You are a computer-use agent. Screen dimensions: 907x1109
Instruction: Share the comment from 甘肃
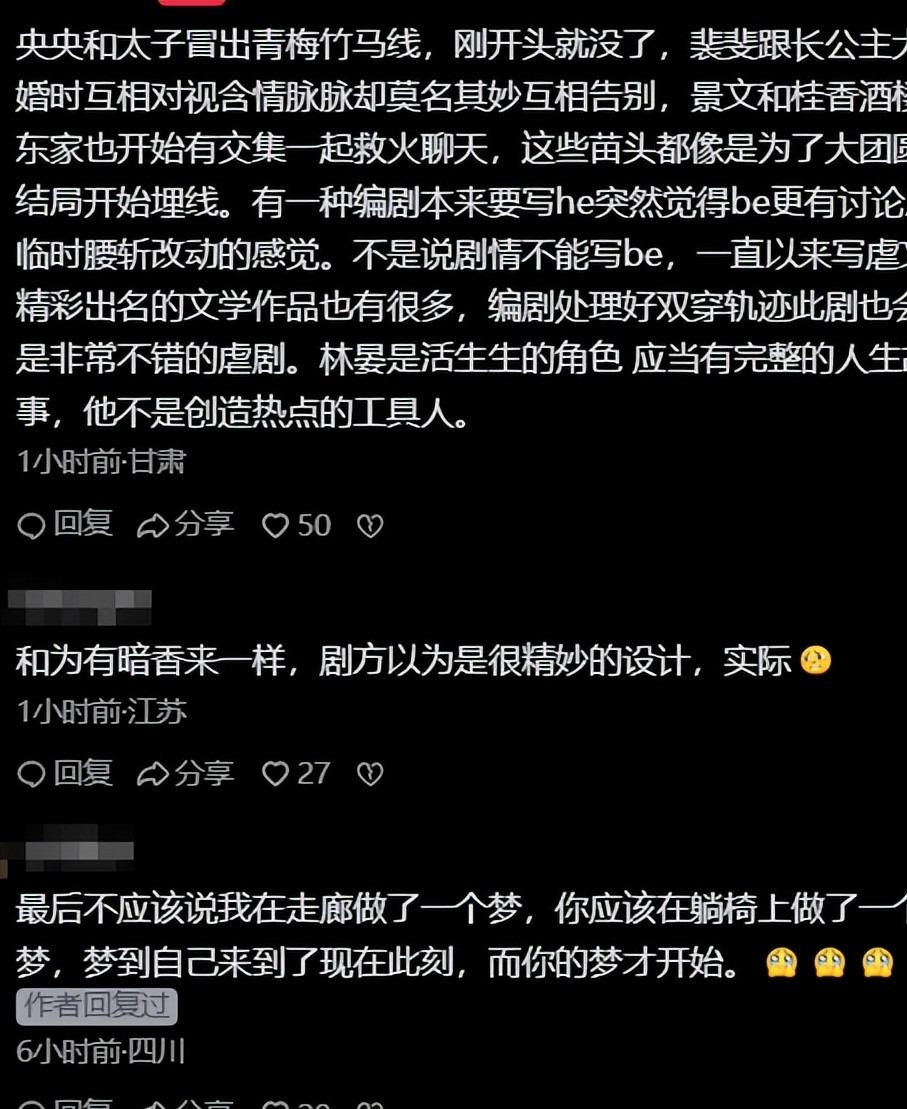185,524
